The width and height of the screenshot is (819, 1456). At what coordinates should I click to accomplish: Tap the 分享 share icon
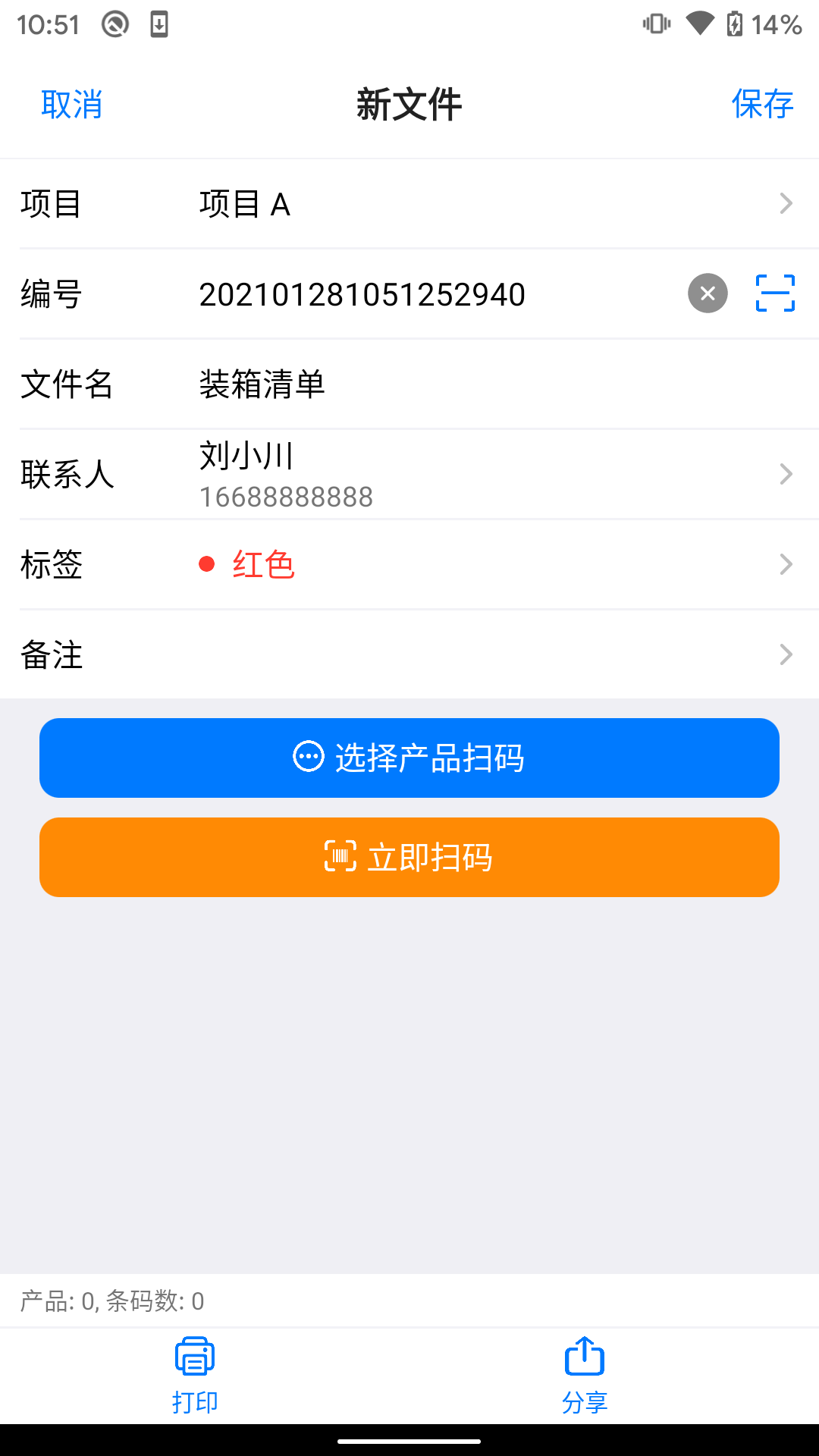click(583, 1355)
